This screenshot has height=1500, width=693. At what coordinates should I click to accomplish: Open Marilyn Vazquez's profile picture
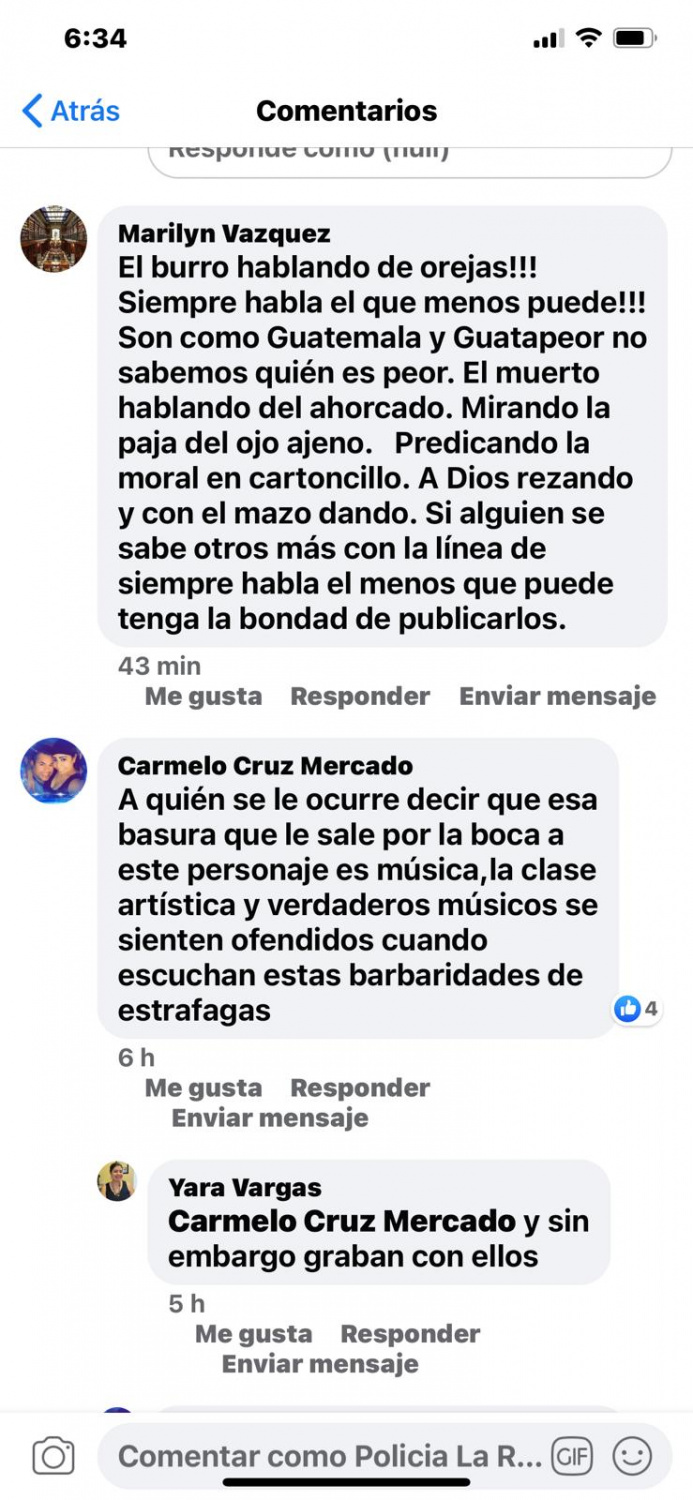pos(54,239)
